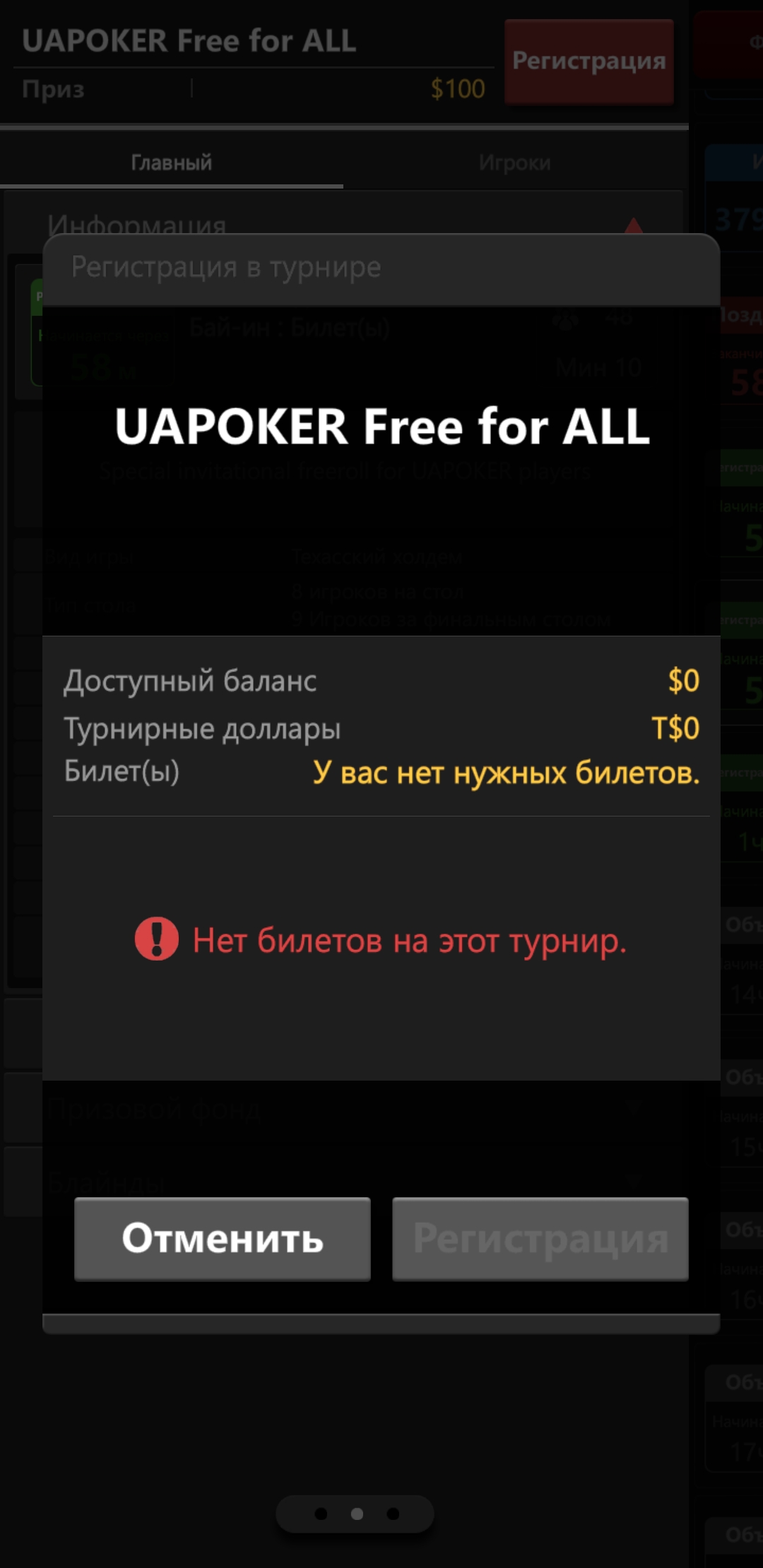
Task: Tap the greyed-out Регистрация button in dialog
Action: pos(540,1239)
